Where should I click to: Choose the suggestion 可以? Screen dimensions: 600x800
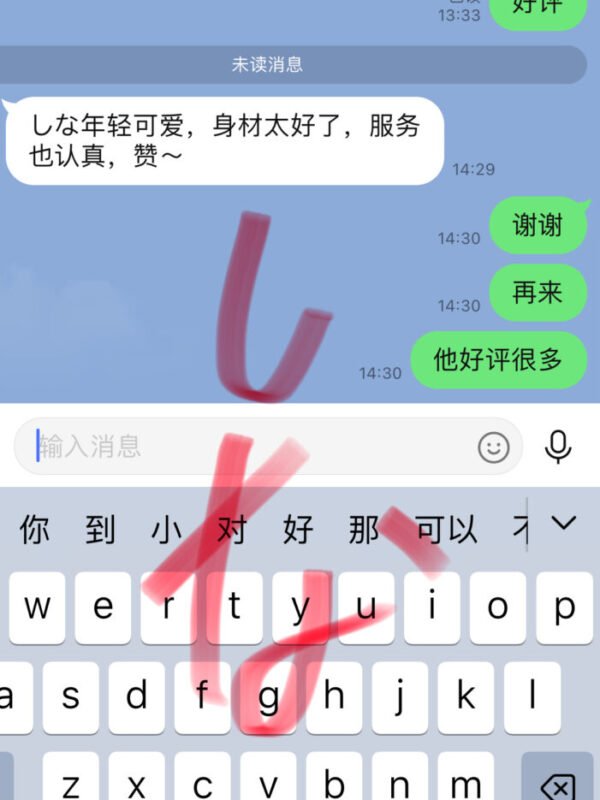click(447, 529)
